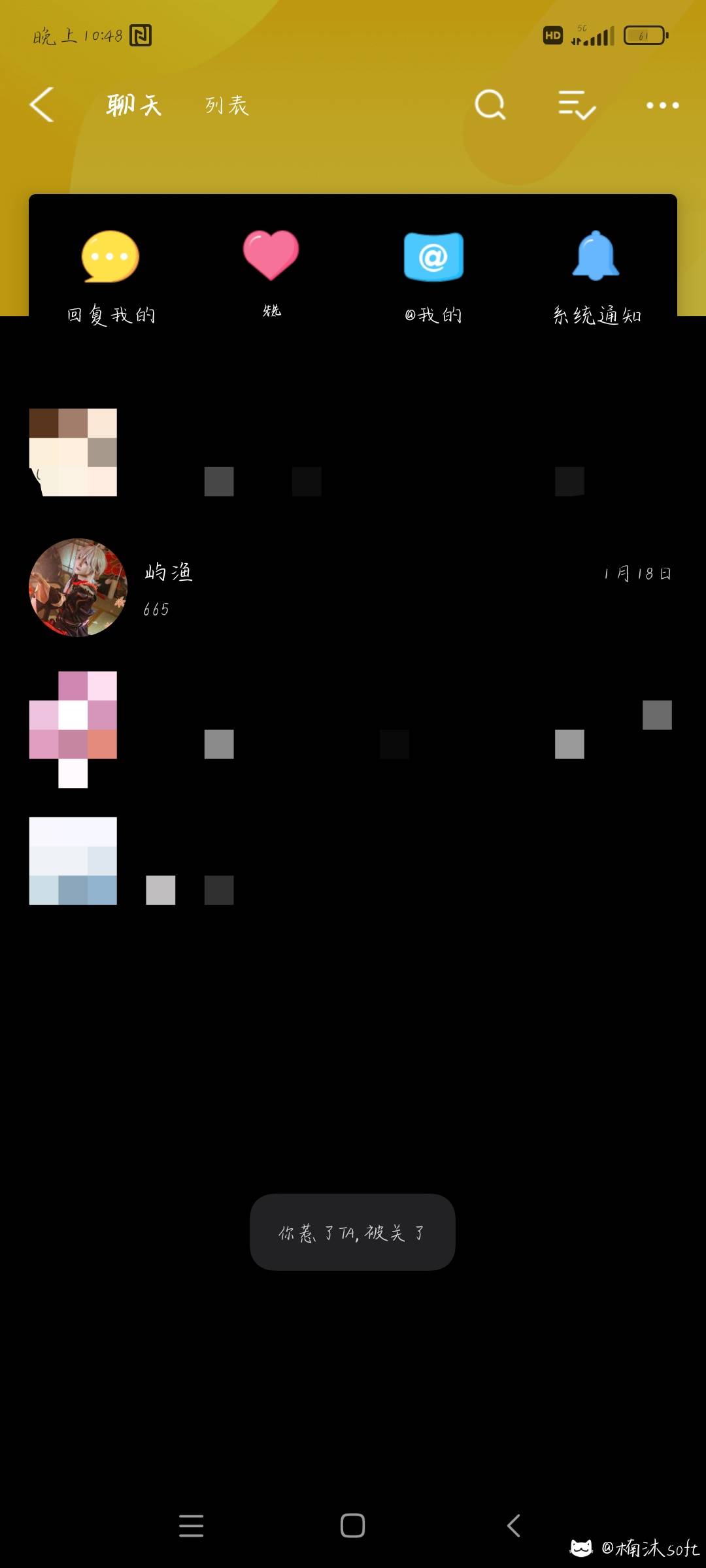The height and width of the screenshot is (1568, 706).
Task: Switch to the 列表 tab
Action: pyautogui.click(x=227, y=105)
